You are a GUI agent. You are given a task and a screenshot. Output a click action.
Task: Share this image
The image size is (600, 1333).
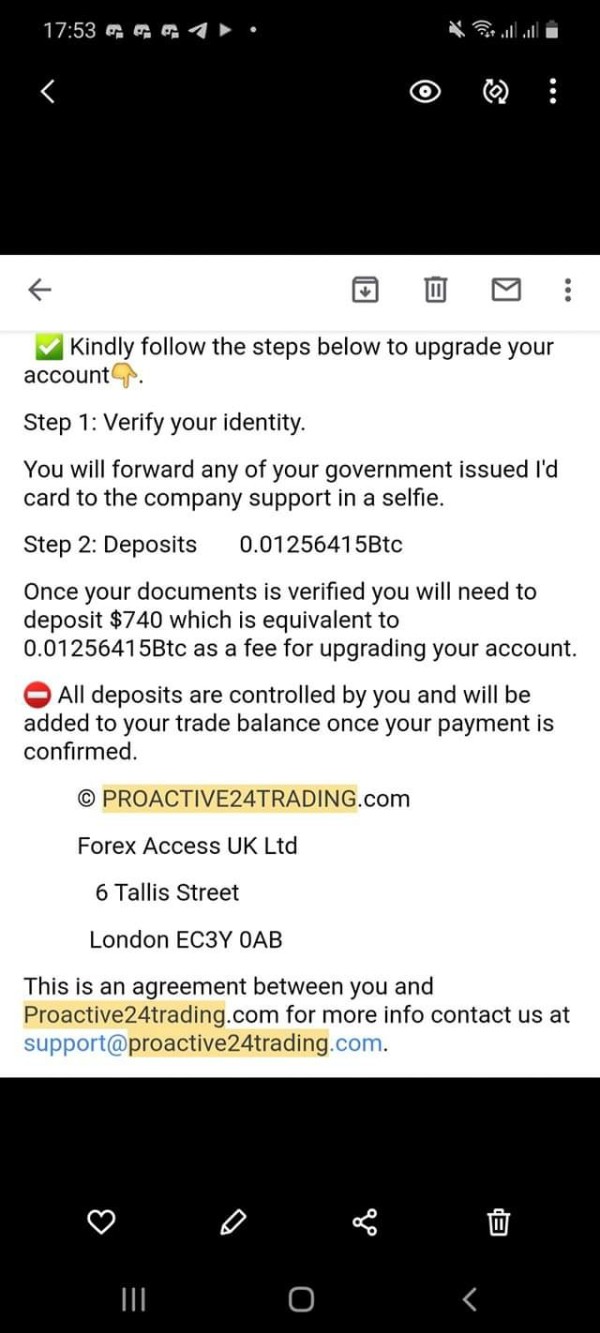tap(365, 1221)
